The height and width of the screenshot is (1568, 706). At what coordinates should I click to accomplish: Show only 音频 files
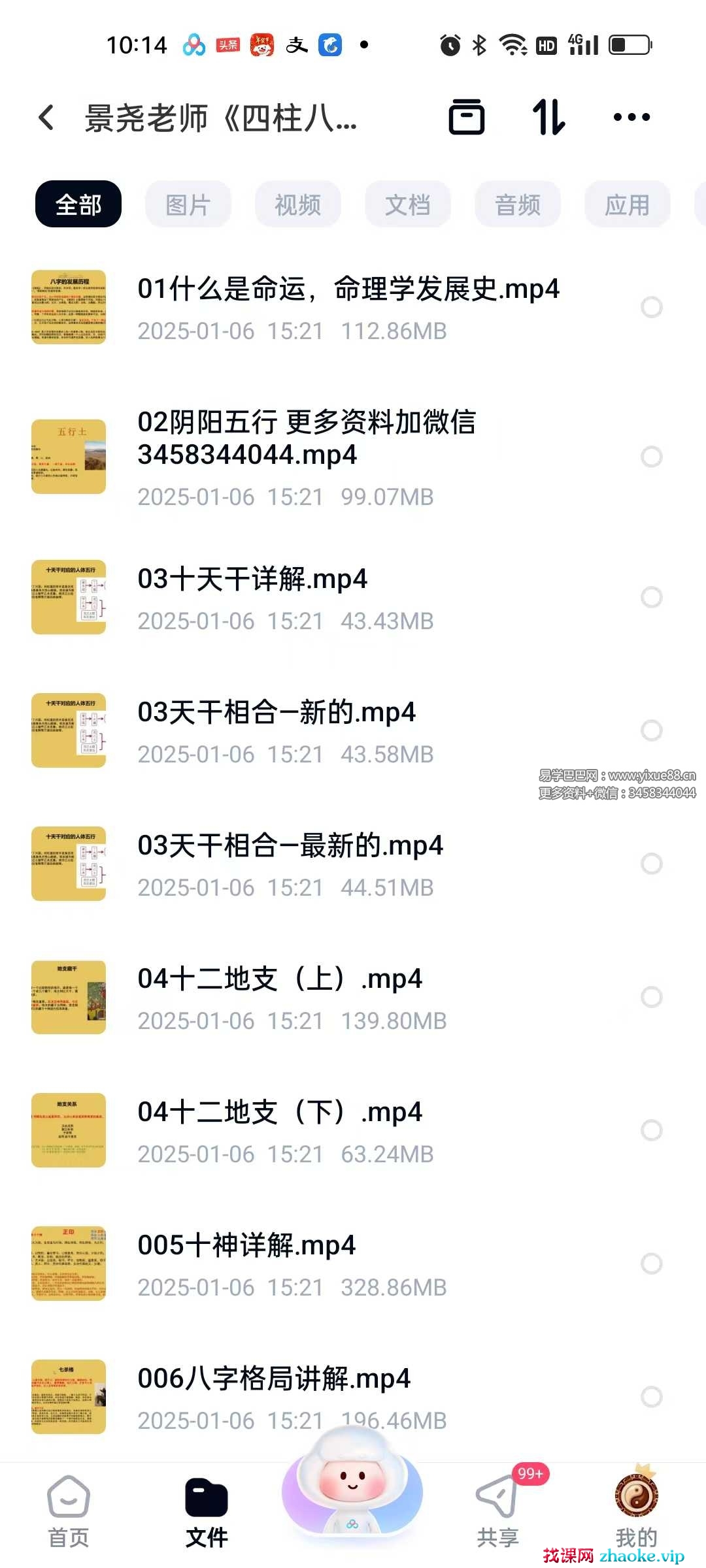click(x=518, y=204)
